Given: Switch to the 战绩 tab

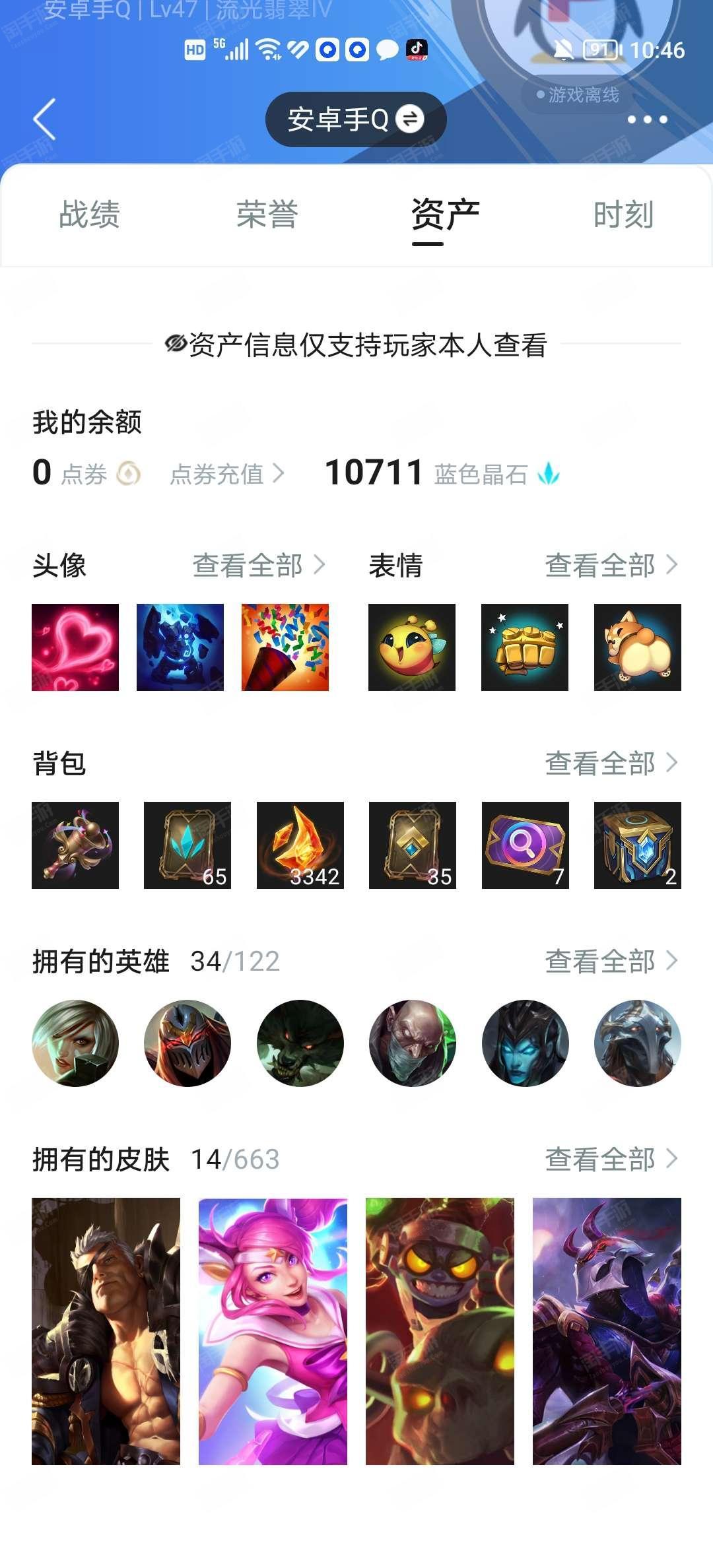Looking at the screenshot, I should click(x=89, y=214).
